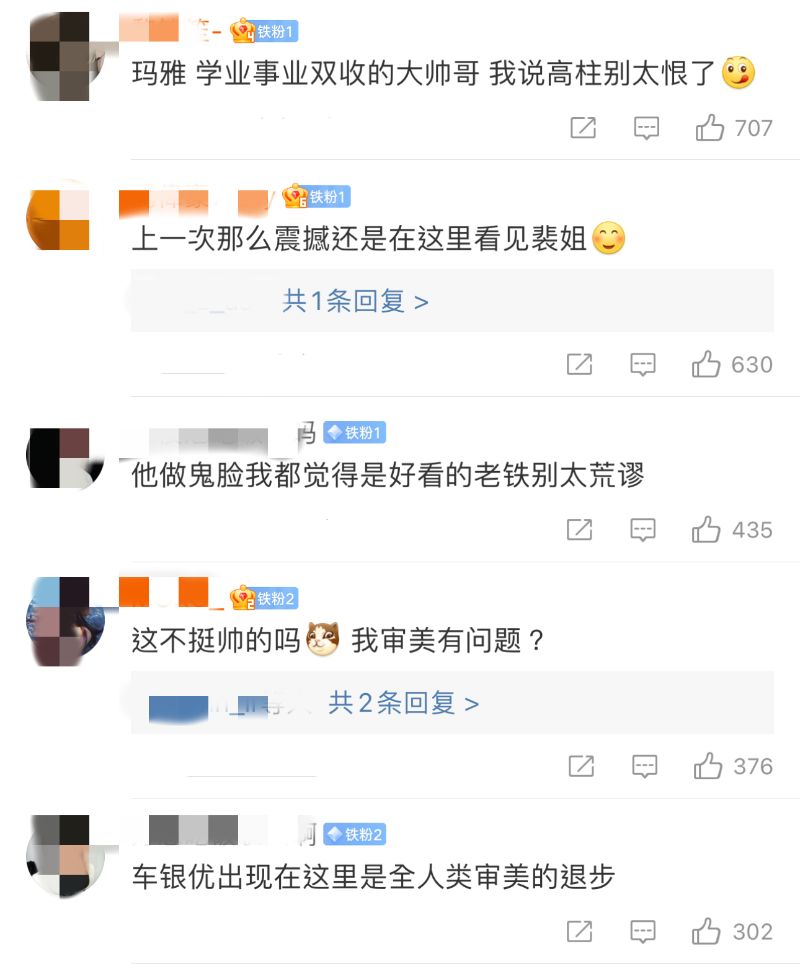Share the 他做鬼脸 comment

(579, 530)
